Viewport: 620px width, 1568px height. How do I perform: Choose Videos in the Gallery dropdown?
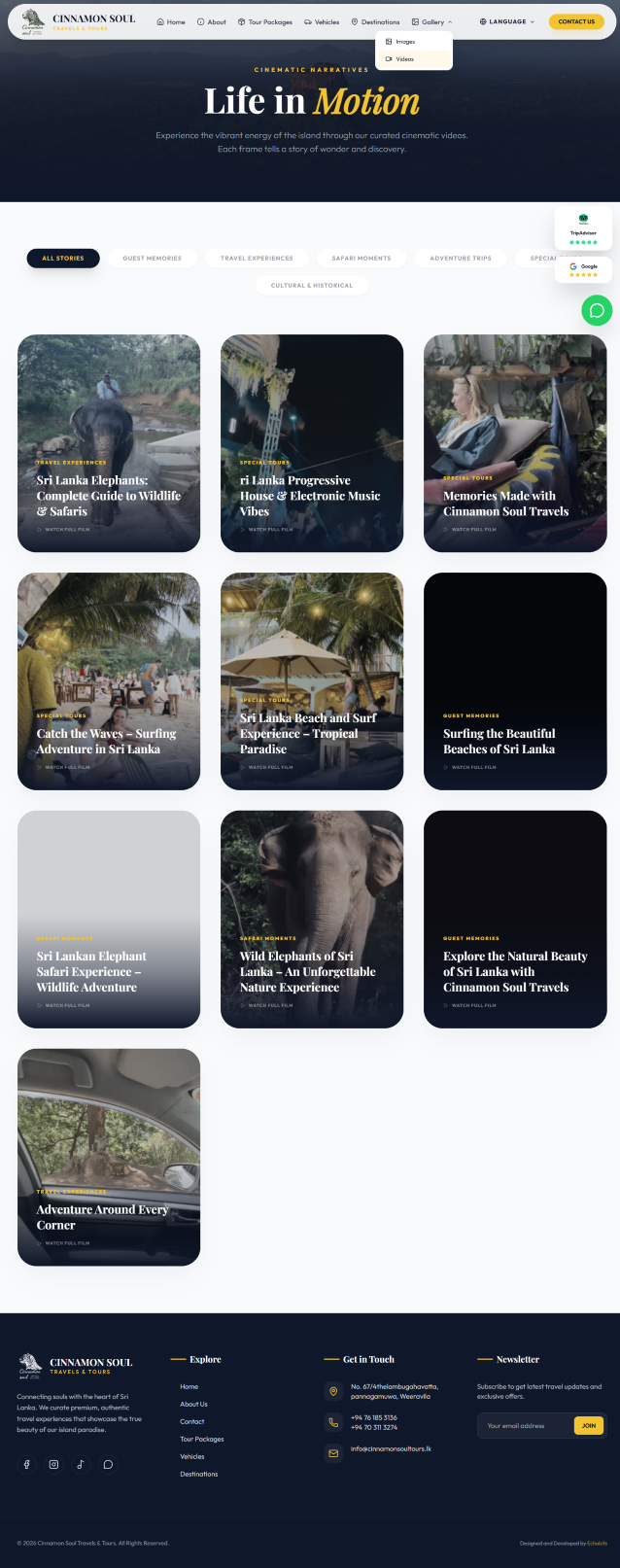tap(404, 59)
